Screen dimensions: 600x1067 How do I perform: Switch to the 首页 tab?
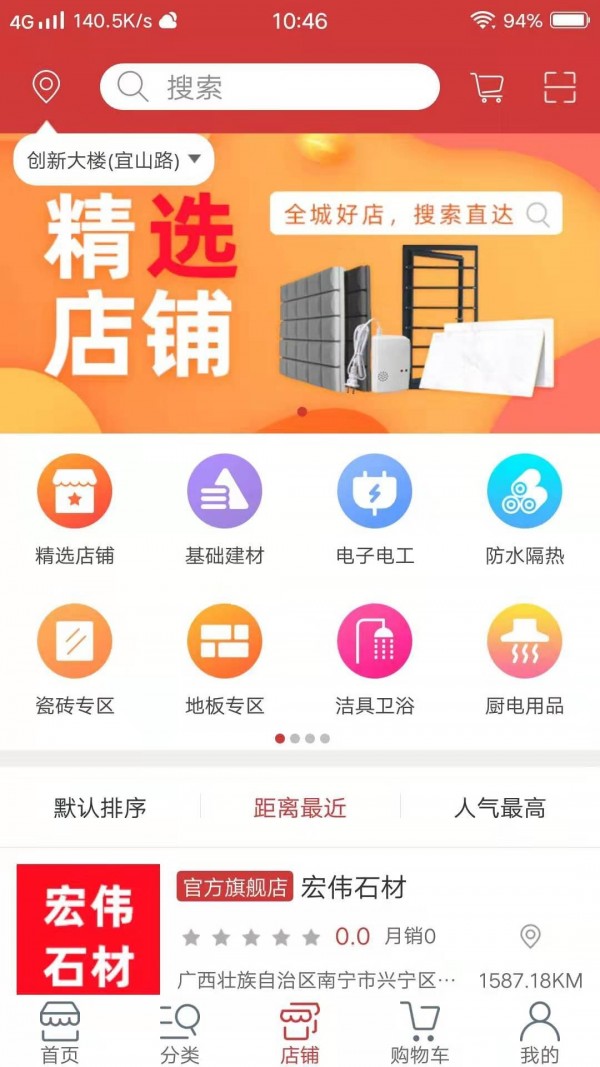[x=60, y=1033]
